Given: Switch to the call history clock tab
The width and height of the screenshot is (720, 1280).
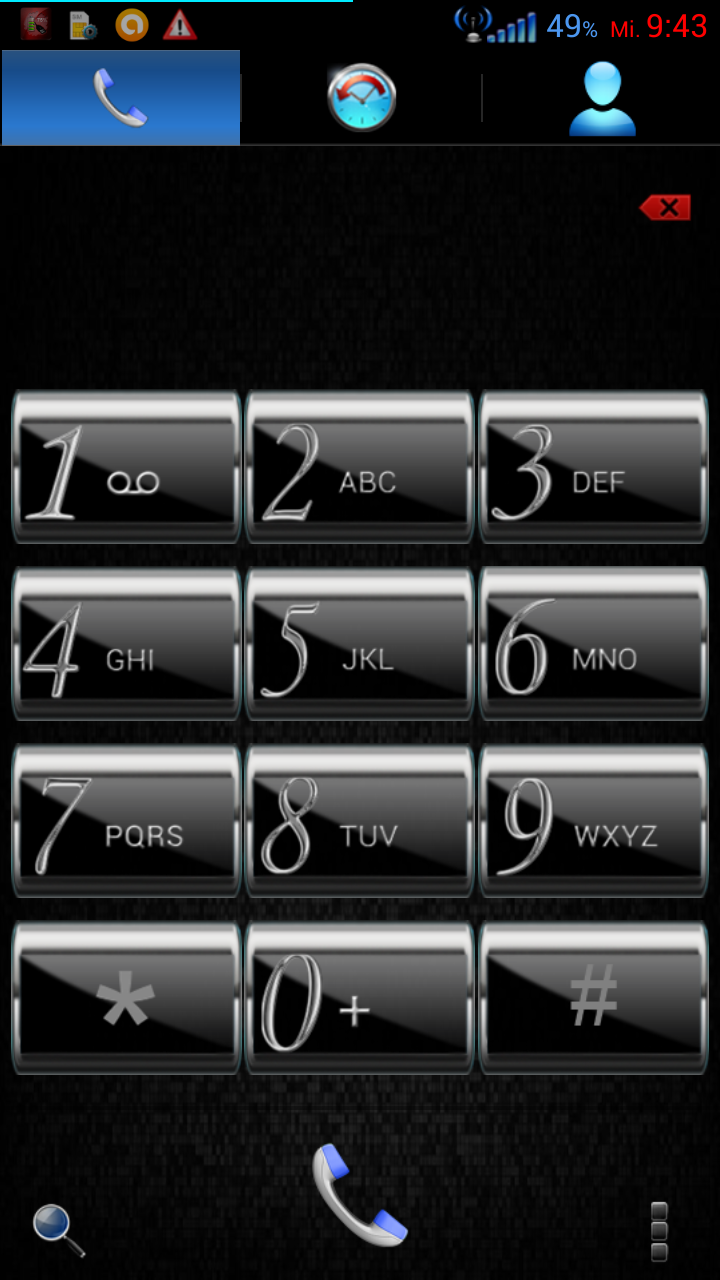Looking at the screenshot, I should pos(361,98).
